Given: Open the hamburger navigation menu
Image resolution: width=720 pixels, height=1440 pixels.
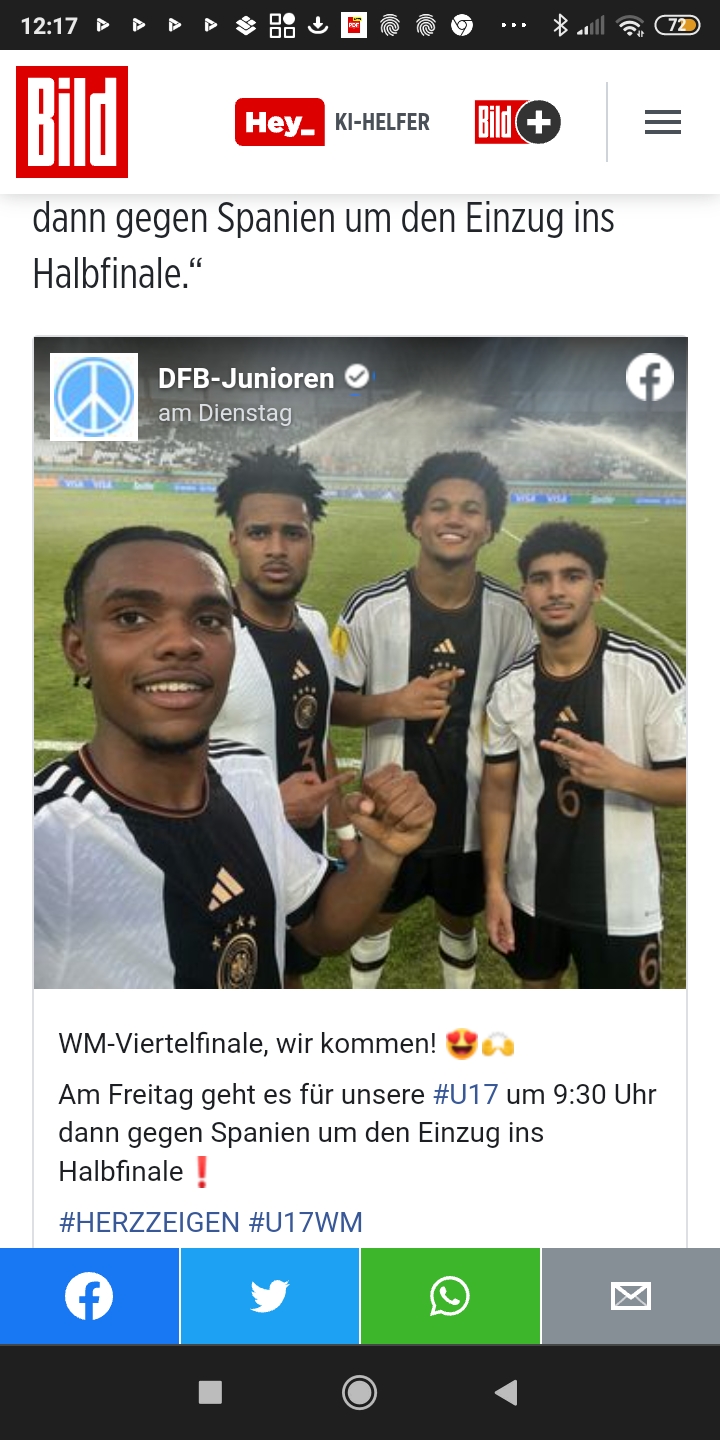Looking at the screenshot, I should coord(662,123).
